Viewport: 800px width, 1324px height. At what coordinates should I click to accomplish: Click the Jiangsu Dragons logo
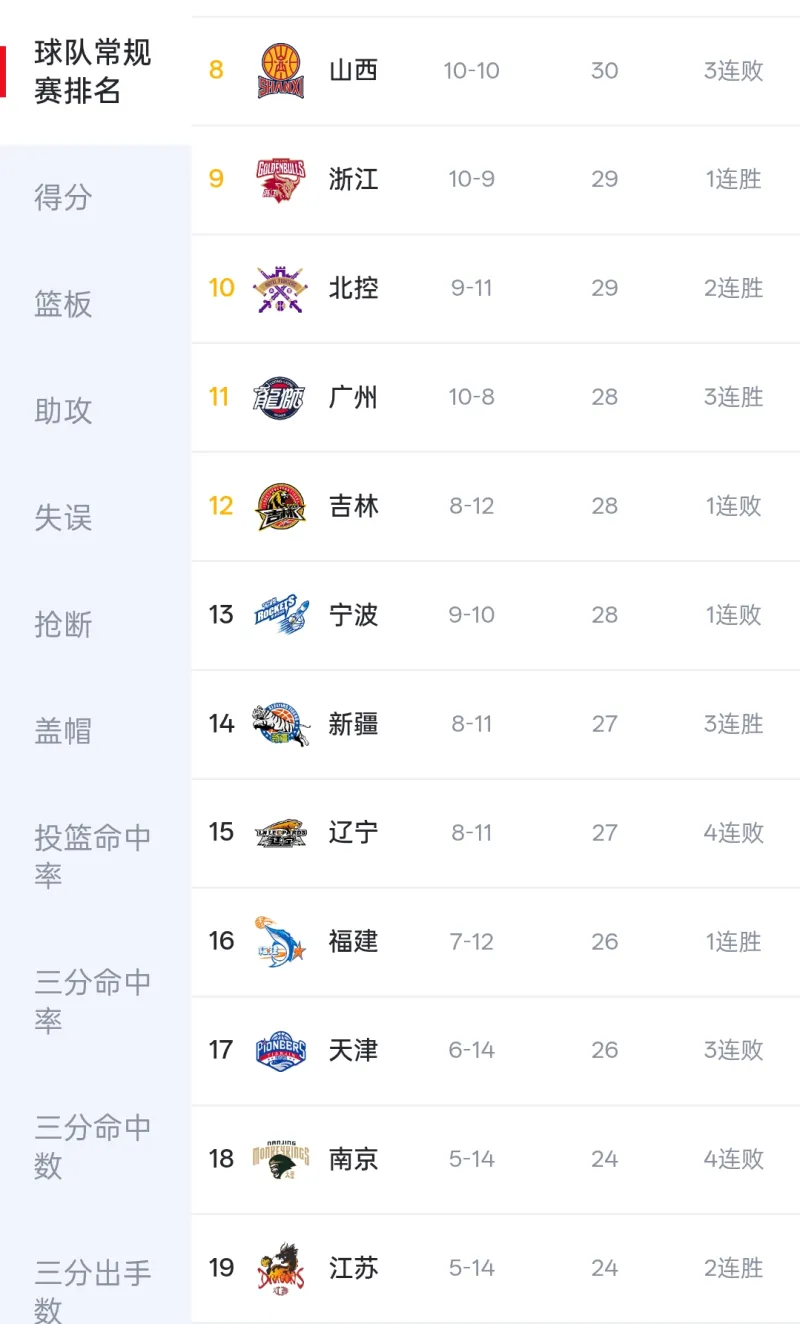279,1268
